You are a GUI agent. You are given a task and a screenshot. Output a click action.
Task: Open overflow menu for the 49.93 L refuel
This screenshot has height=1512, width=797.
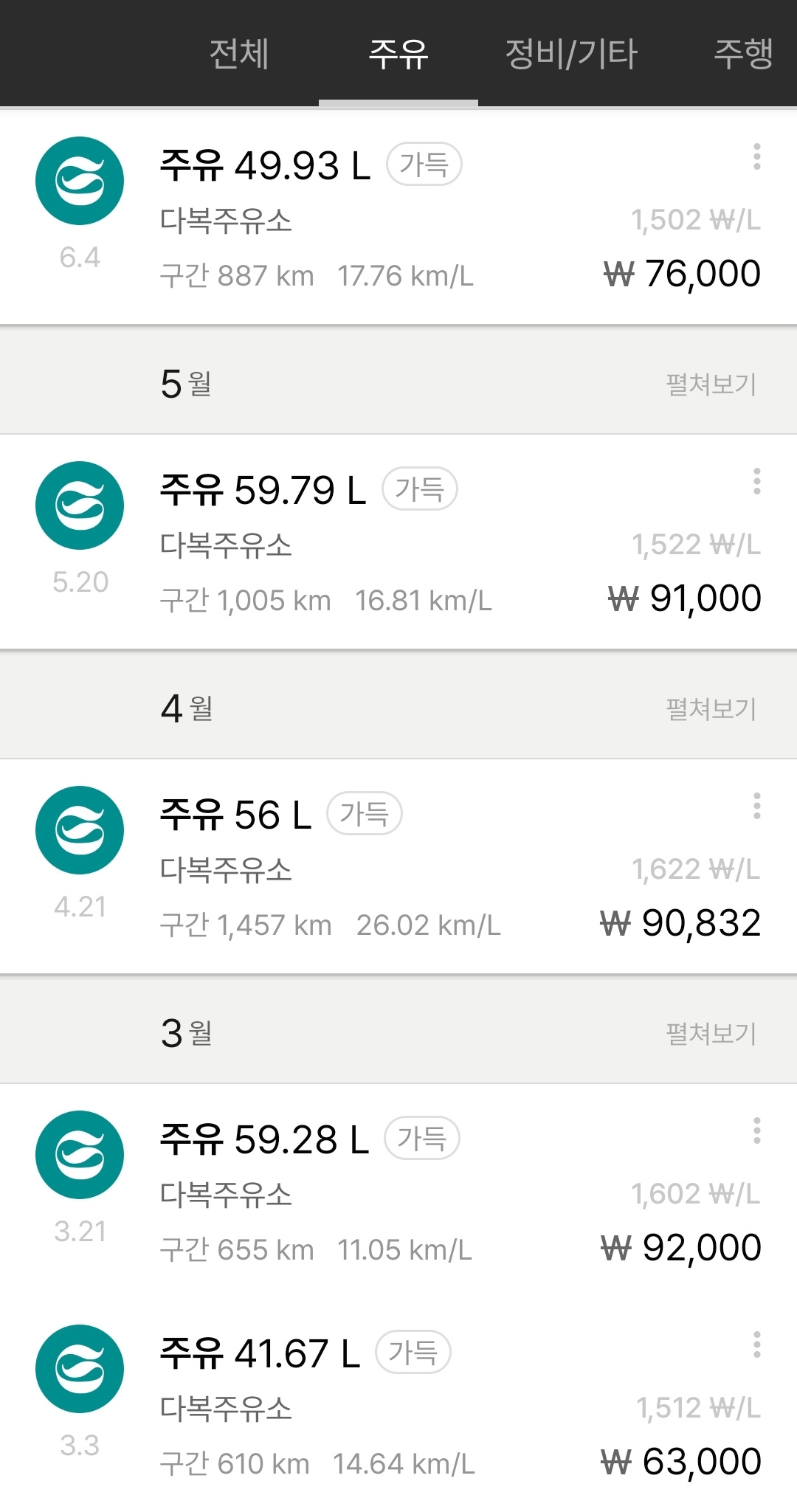[756, 157]
